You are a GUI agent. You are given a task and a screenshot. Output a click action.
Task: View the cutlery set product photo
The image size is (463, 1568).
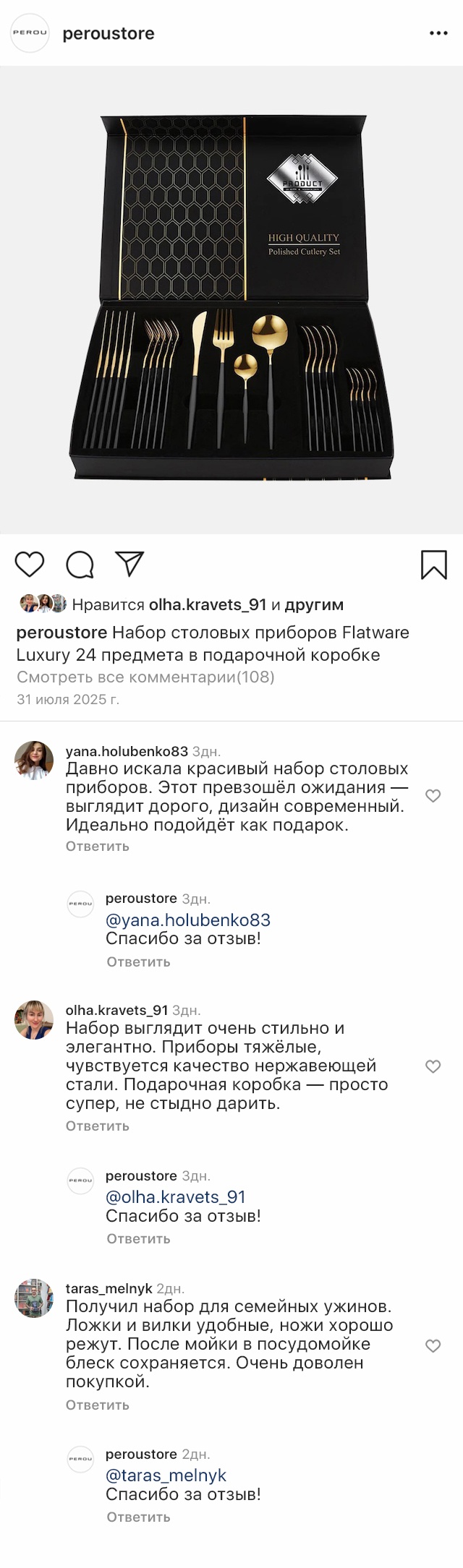click(x=231, y=300)
